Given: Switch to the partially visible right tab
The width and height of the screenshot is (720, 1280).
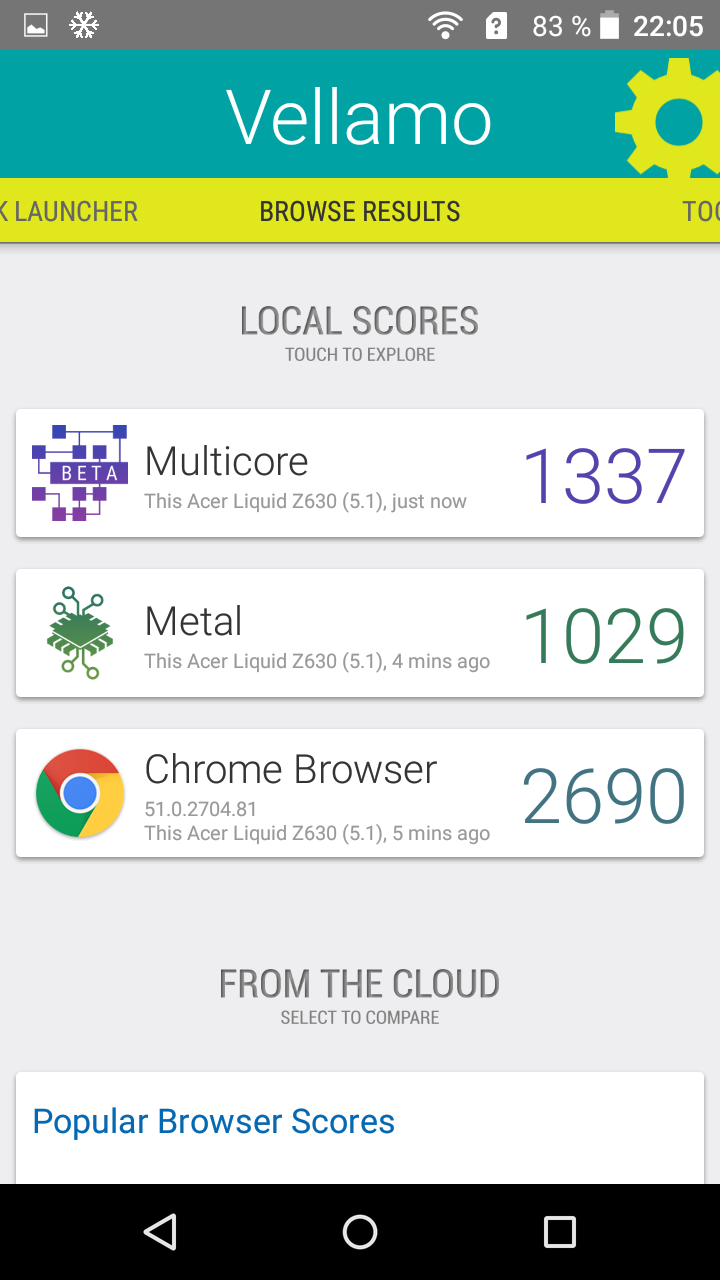Looking at the screenshot, I should point(700,212).
